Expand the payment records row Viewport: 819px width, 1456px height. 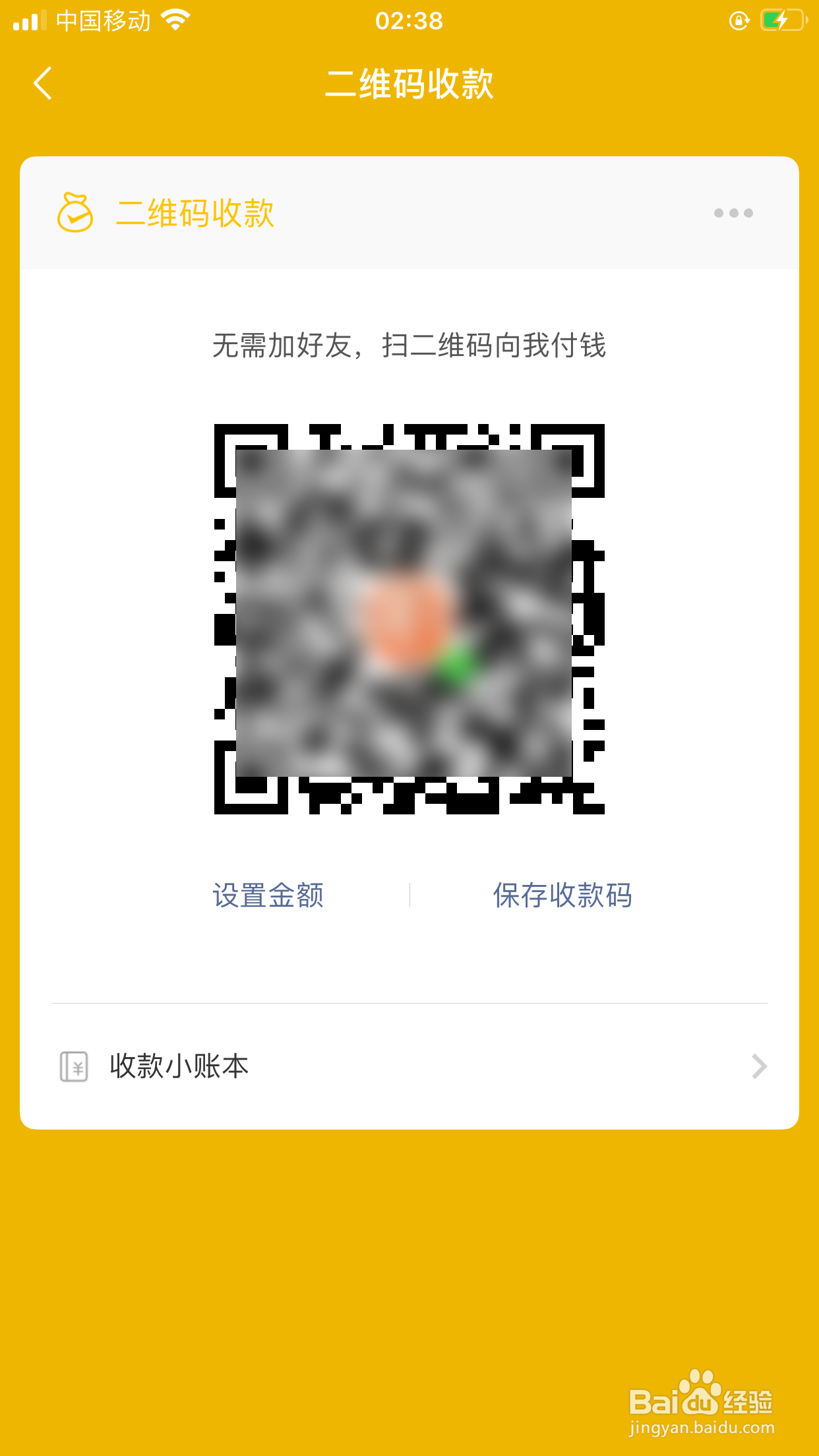409,1066
